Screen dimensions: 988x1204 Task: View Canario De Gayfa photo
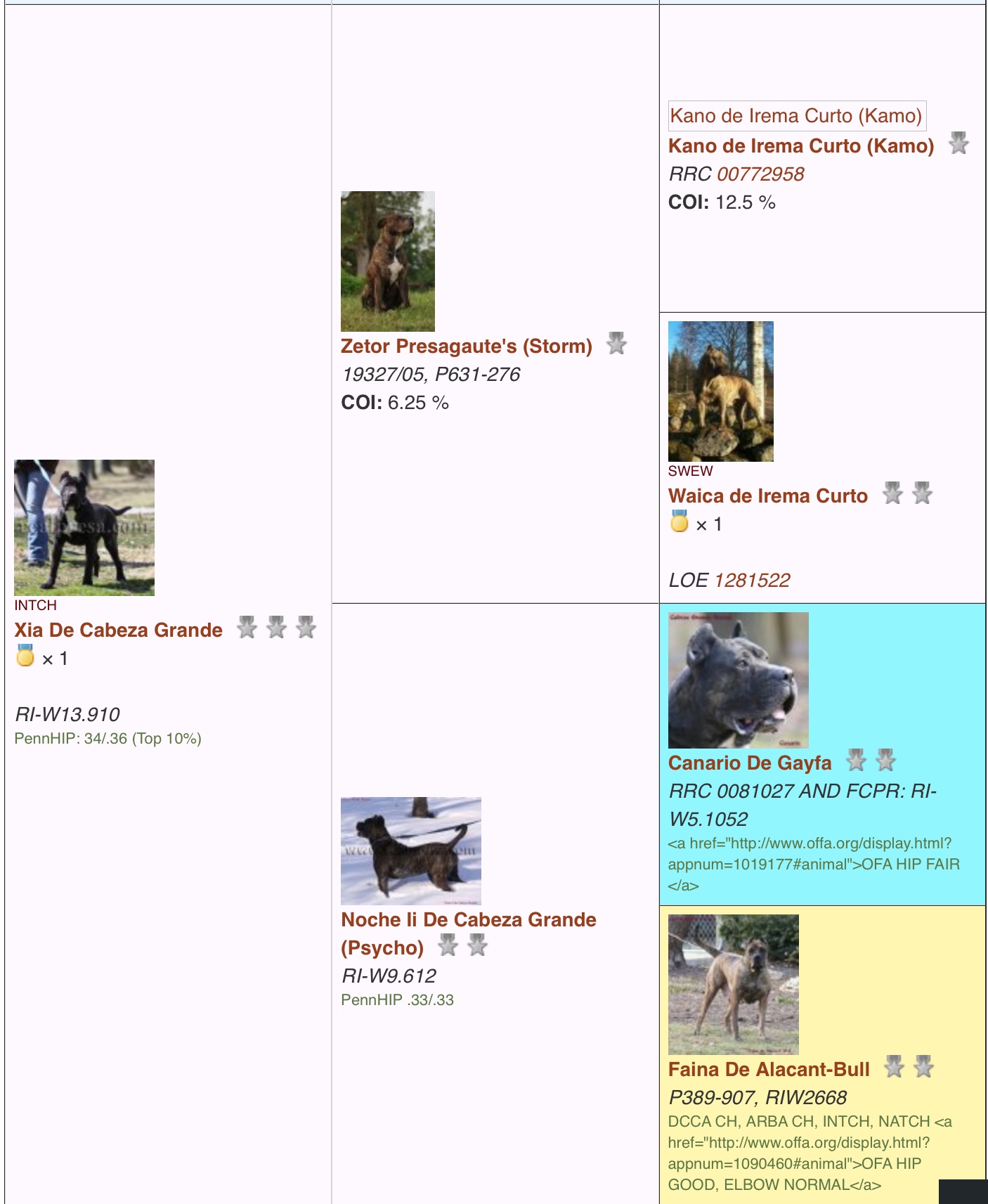(738, 680)
